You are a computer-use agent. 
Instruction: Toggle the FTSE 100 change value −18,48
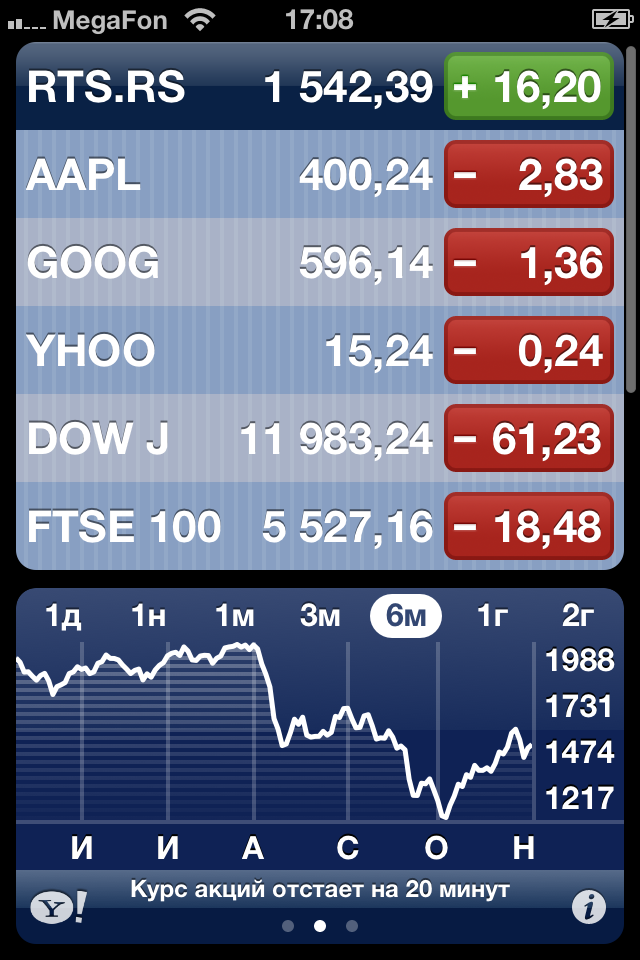pyautogui.click(x=527, y=526)
